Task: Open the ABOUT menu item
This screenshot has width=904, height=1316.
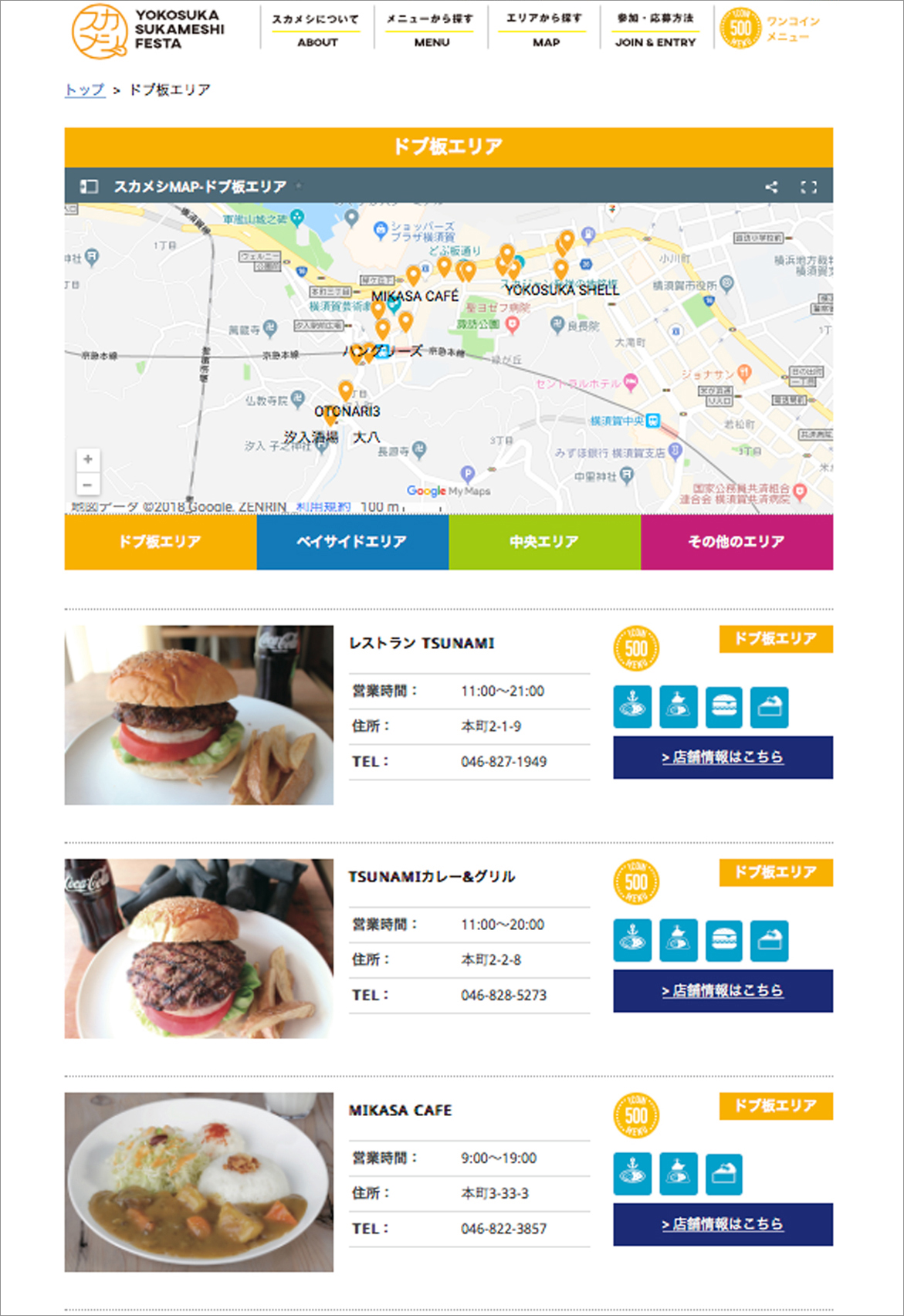Action: (x=317, y=29)
